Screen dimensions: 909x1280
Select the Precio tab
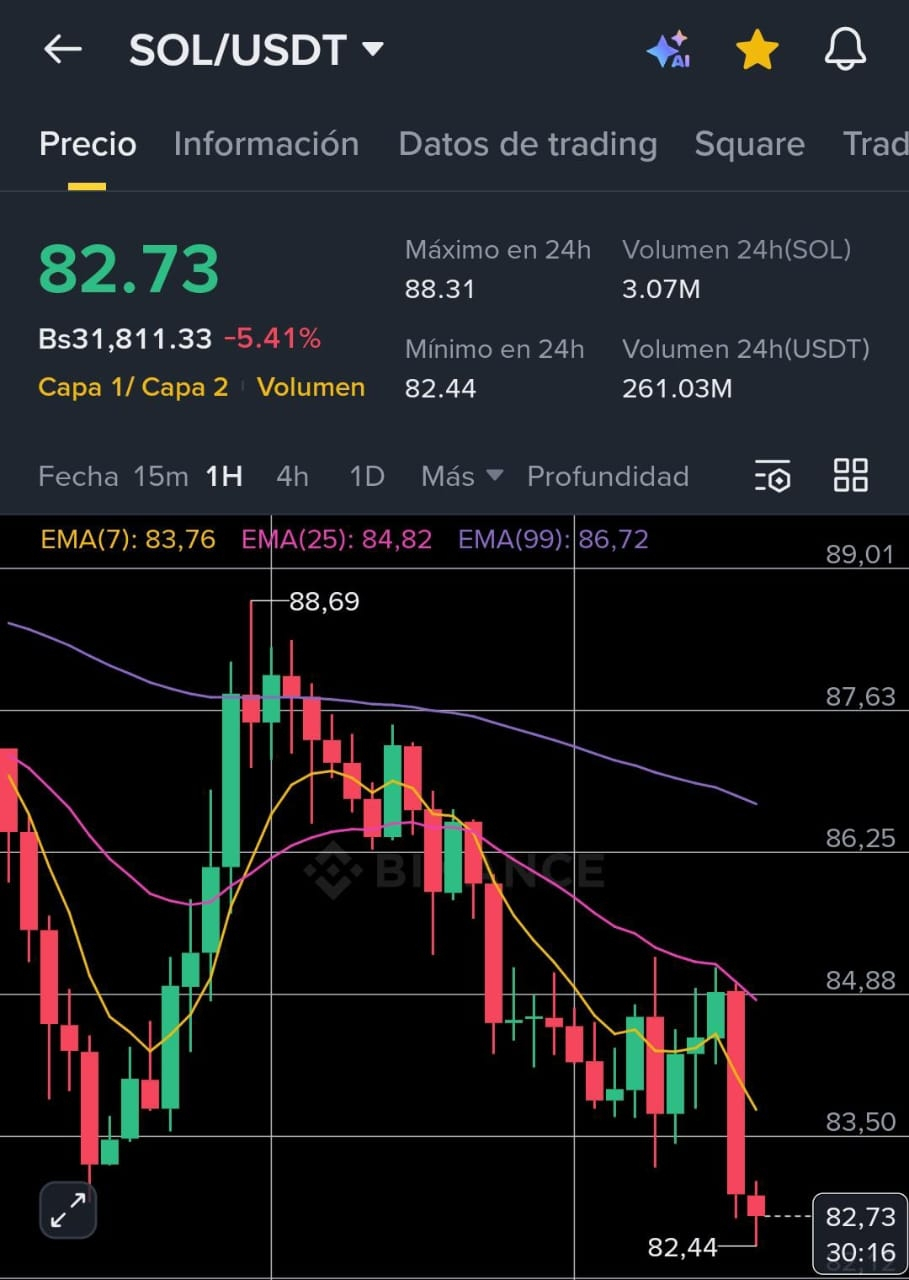coord(87,144)
